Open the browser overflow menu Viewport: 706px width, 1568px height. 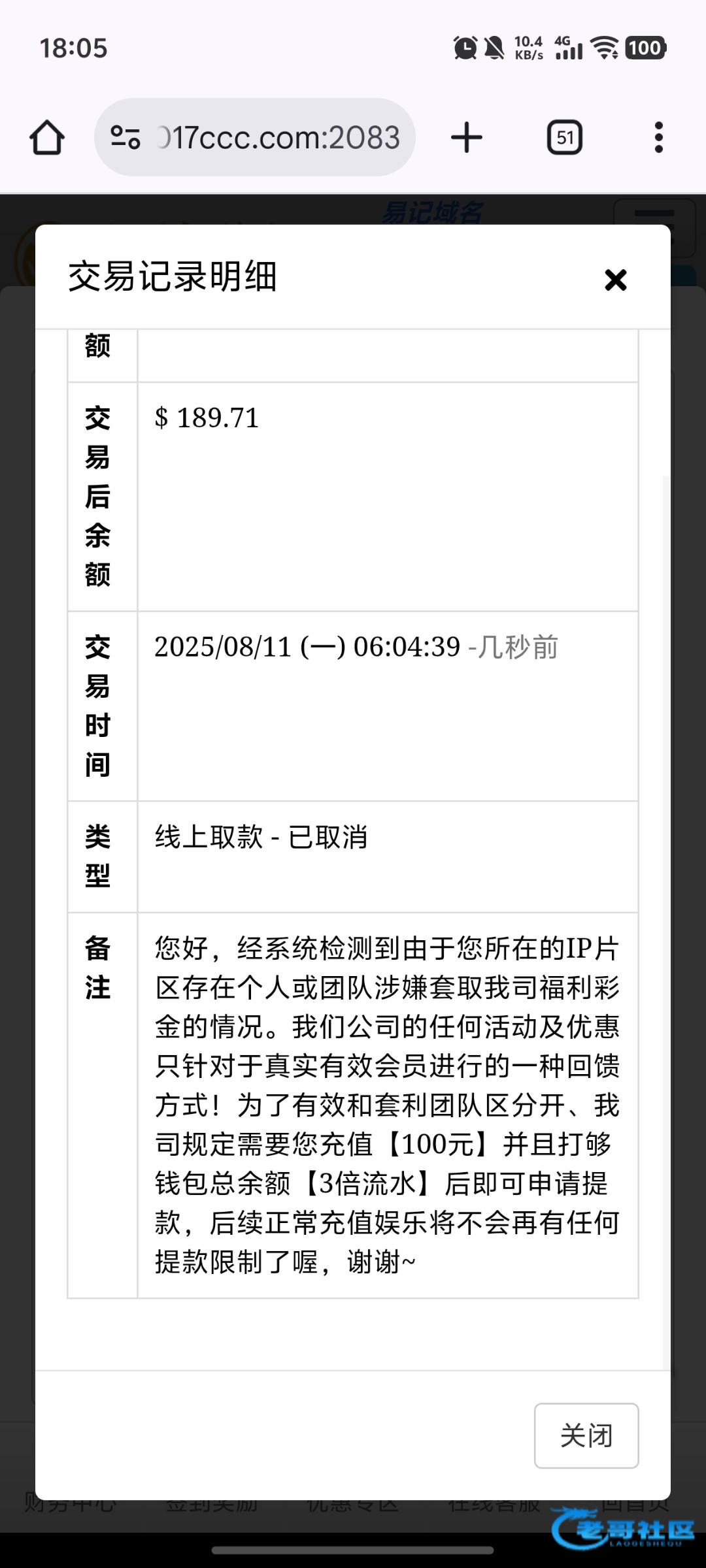[x=658, y=138]
